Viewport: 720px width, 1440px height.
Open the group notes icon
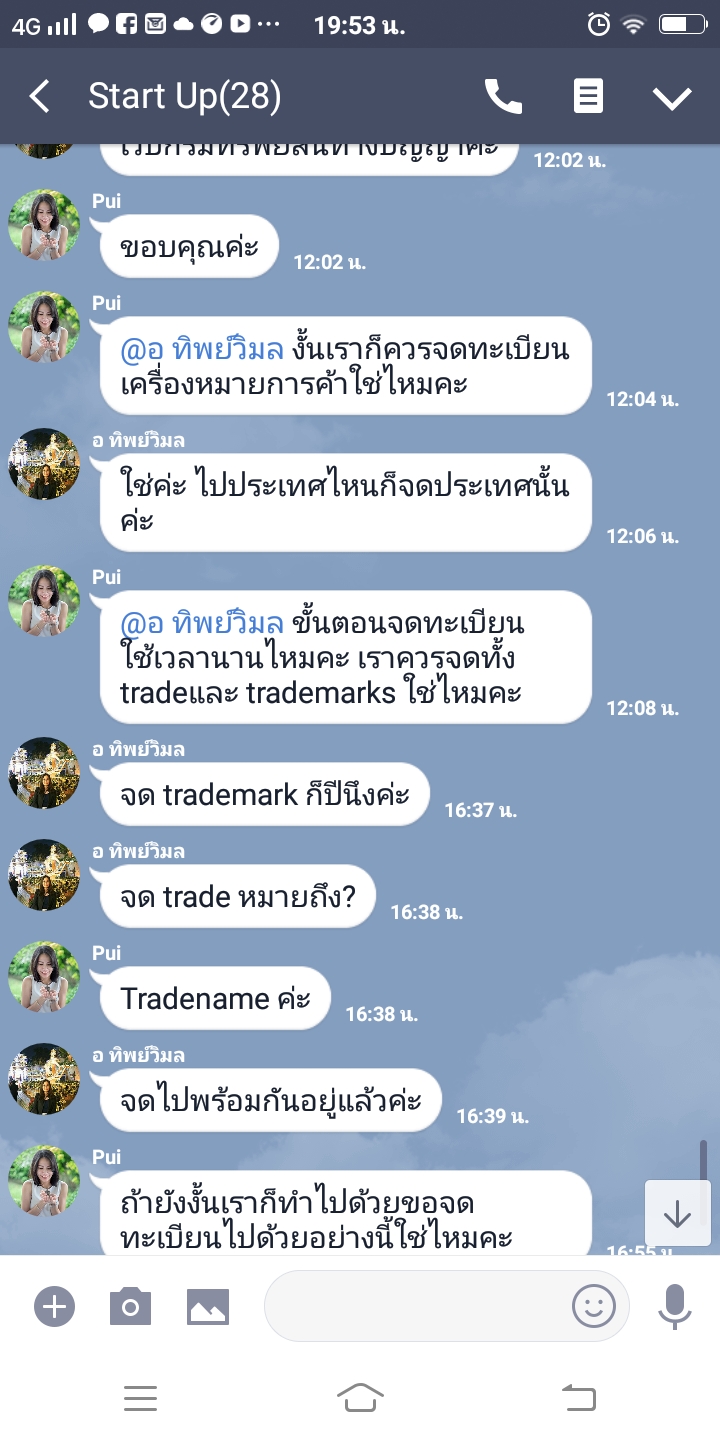click(588, 97)
